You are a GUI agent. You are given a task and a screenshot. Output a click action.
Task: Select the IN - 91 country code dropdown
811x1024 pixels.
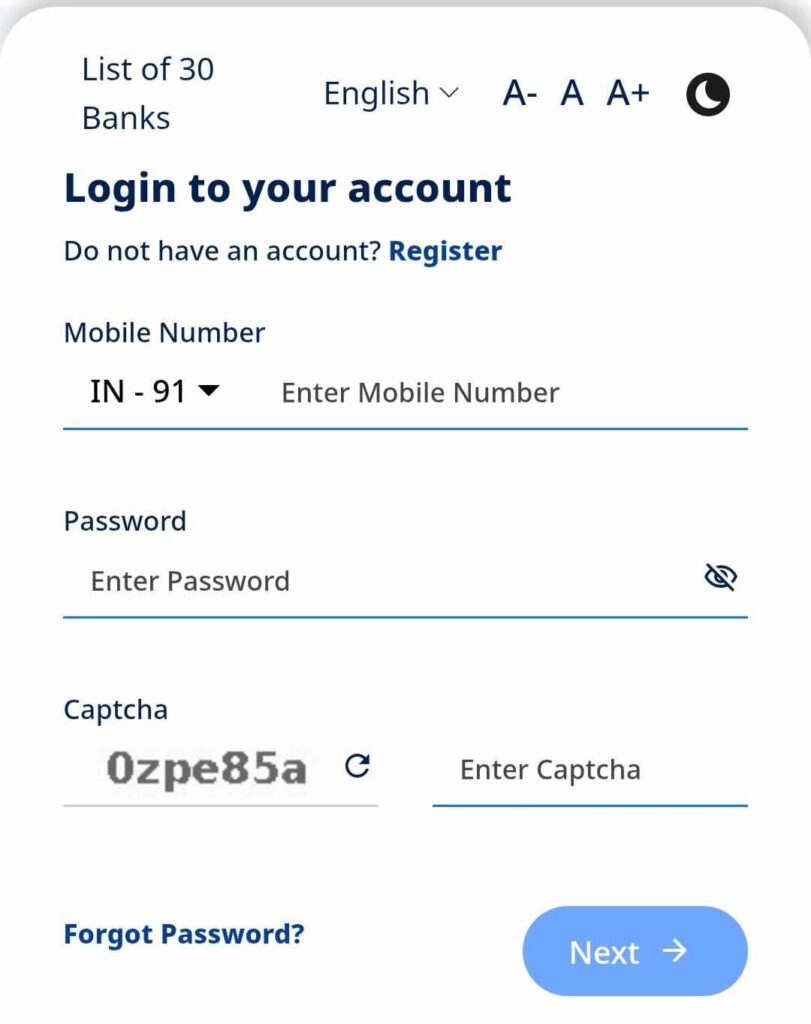[154, 392]
